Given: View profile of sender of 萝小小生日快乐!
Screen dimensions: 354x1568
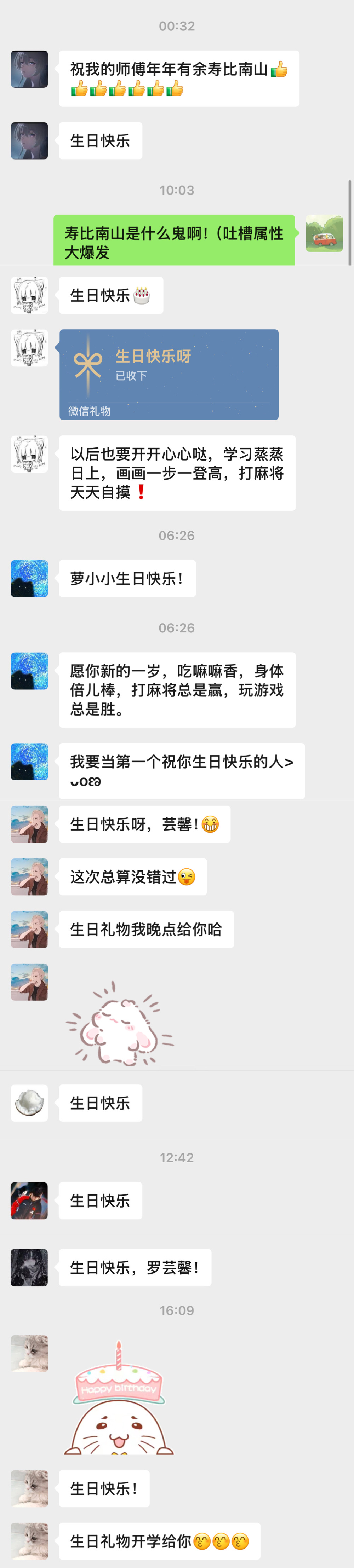Looking at the screenshot, I should pos(29,578).
